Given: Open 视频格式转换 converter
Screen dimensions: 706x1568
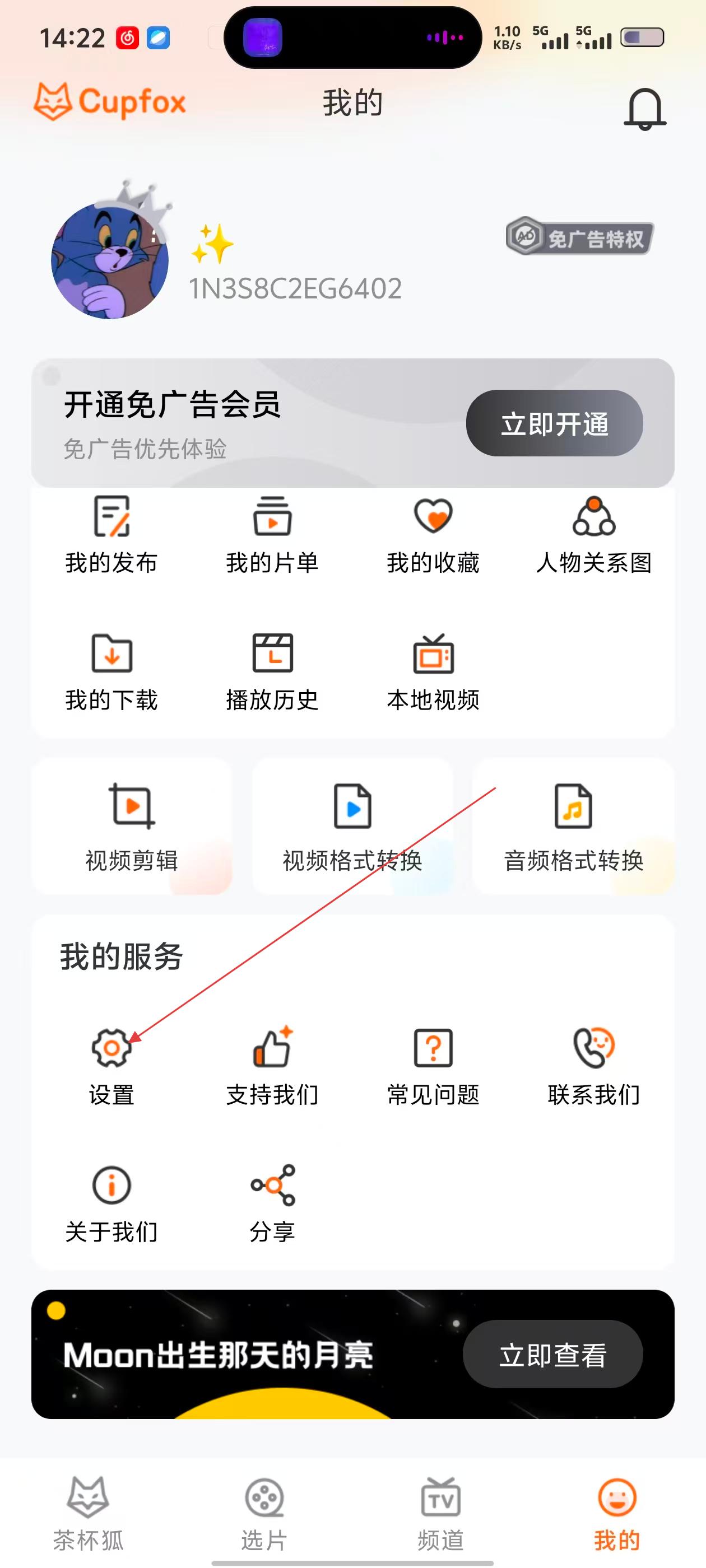Looking at the screenshot, I should pos(352,826).
